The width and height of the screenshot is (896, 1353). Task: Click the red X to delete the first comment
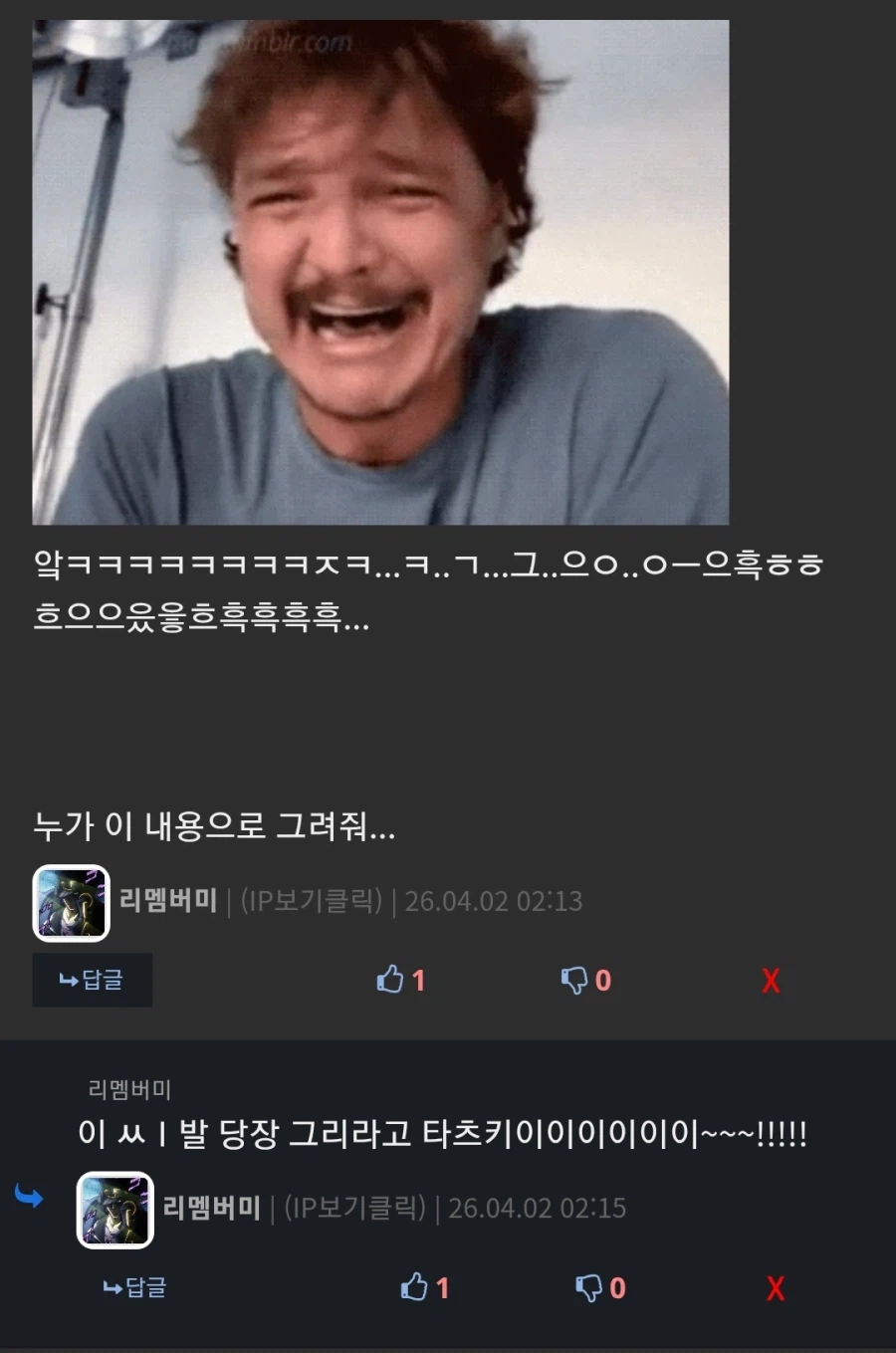point(771,981)
